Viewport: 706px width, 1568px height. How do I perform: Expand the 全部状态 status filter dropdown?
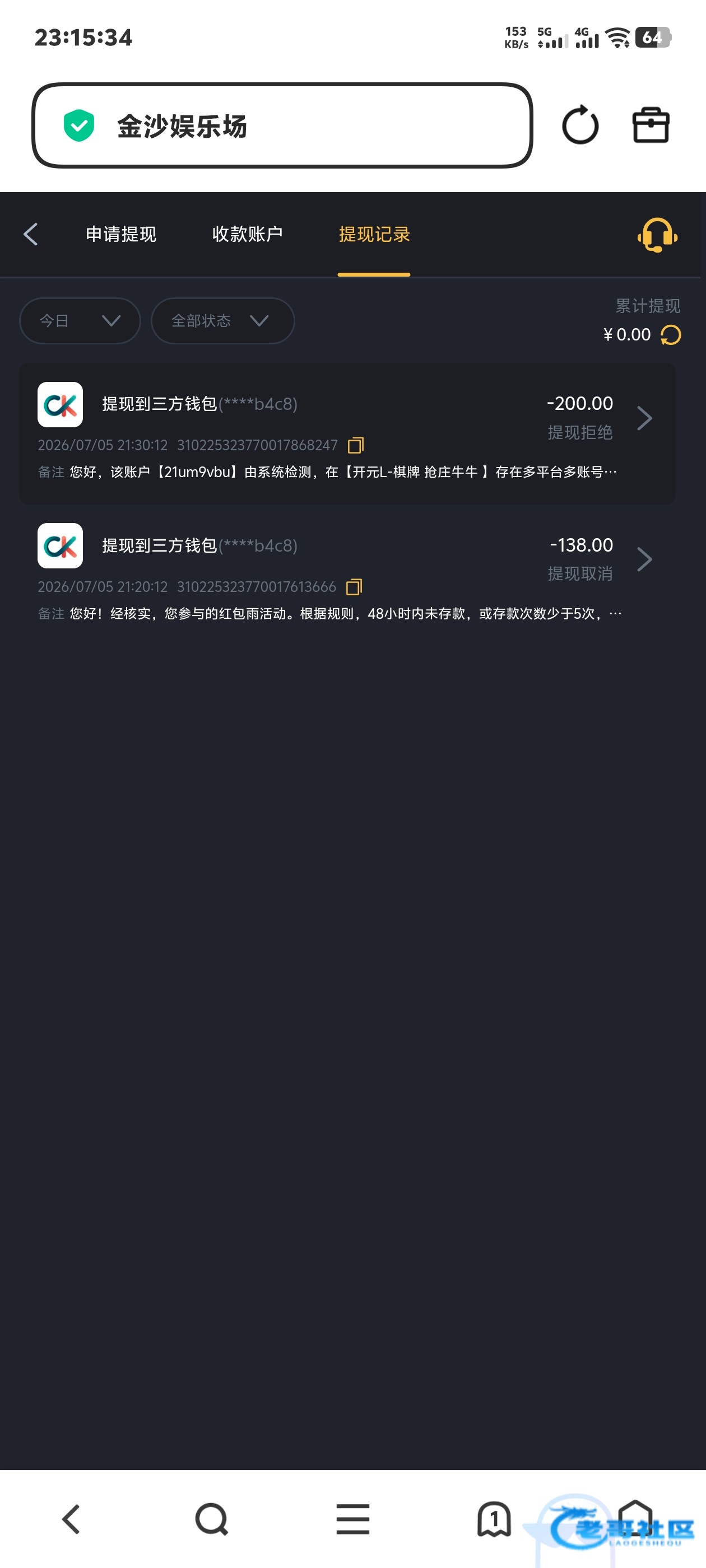[x=222, y=321]
